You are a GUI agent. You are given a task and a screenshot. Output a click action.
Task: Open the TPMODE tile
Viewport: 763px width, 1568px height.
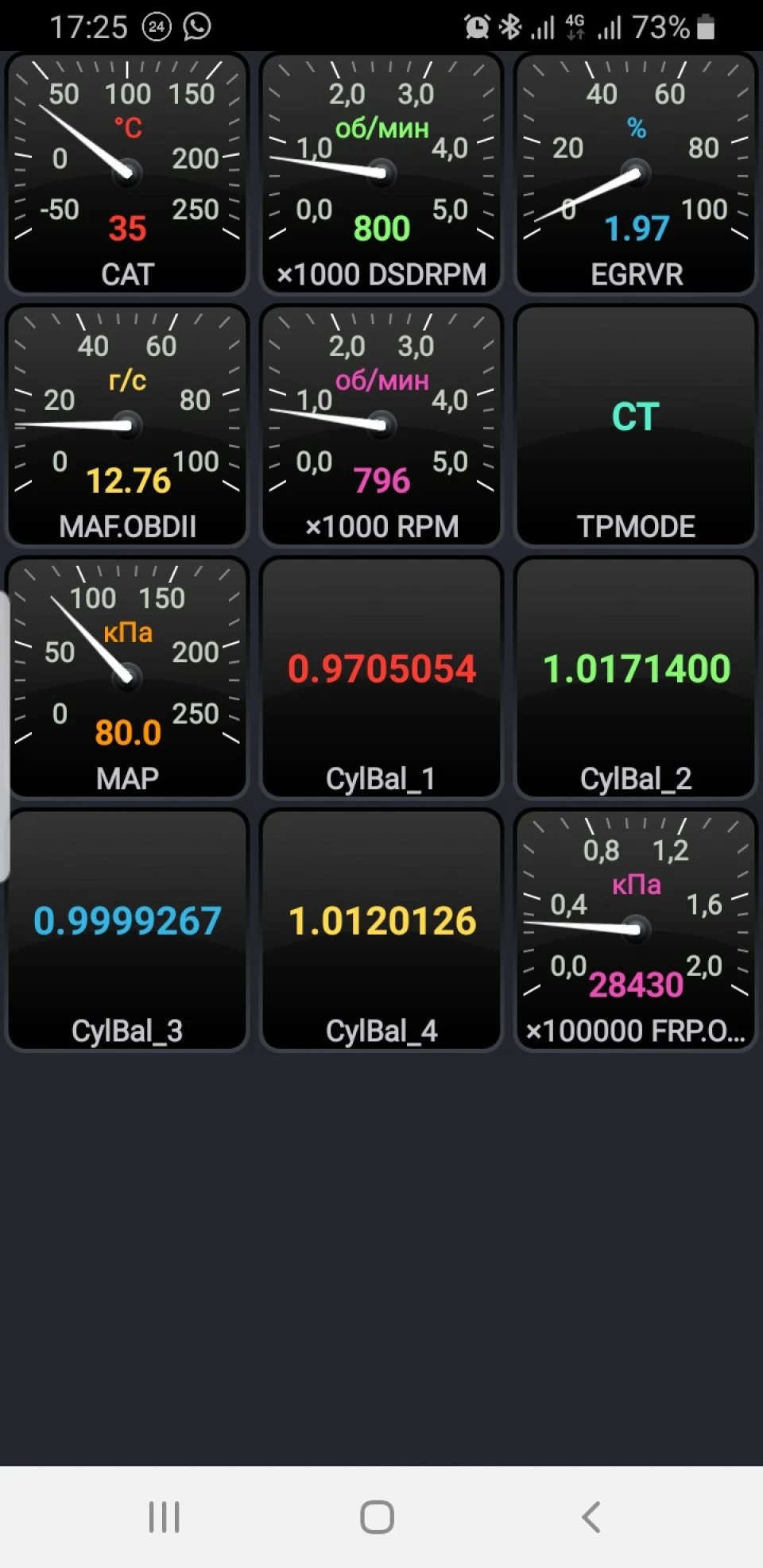pos(636,425)
